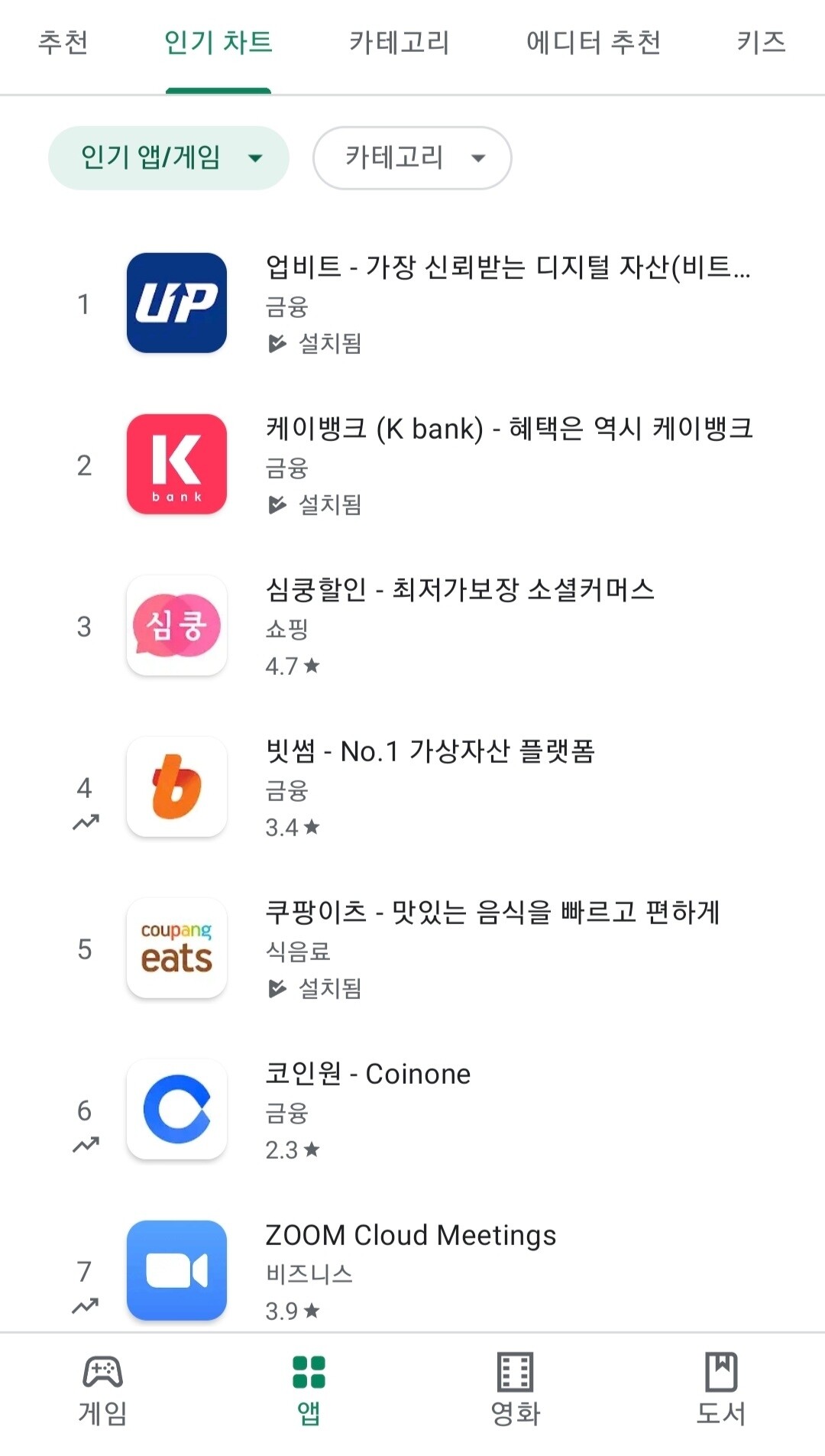Open the 케이뱅크 app listing title
This screenshot has width=825, height=1456.
coord(508,430)
